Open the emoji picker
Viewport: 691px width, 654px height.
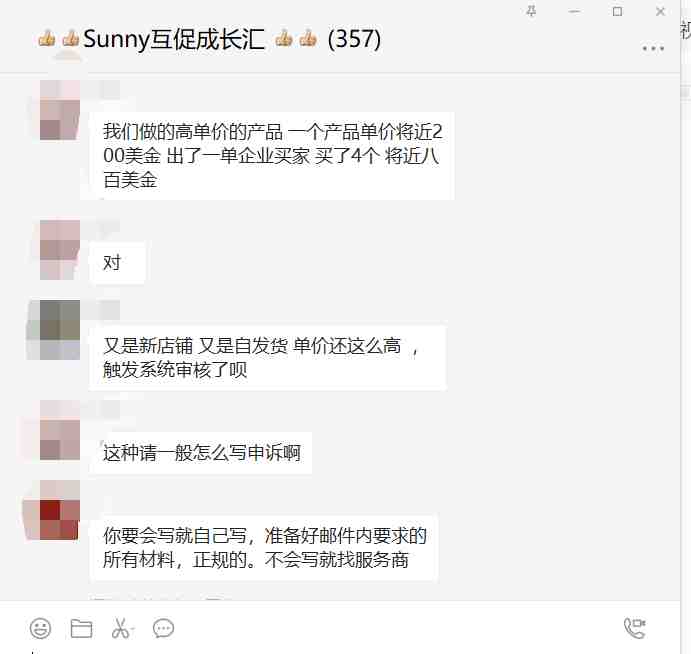40,628
